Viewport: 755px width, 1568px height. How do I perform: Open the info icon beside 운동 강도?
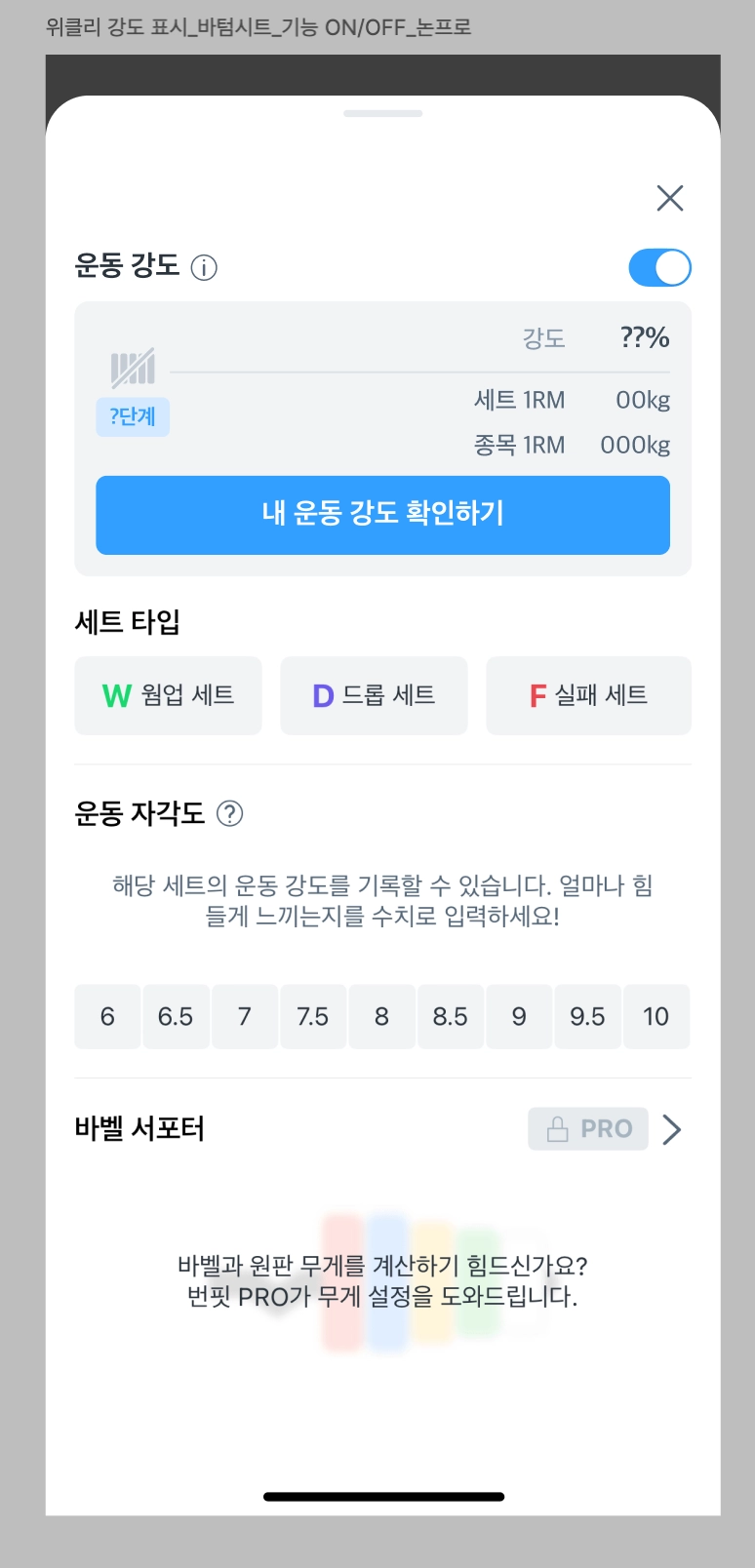coord(204,267)
